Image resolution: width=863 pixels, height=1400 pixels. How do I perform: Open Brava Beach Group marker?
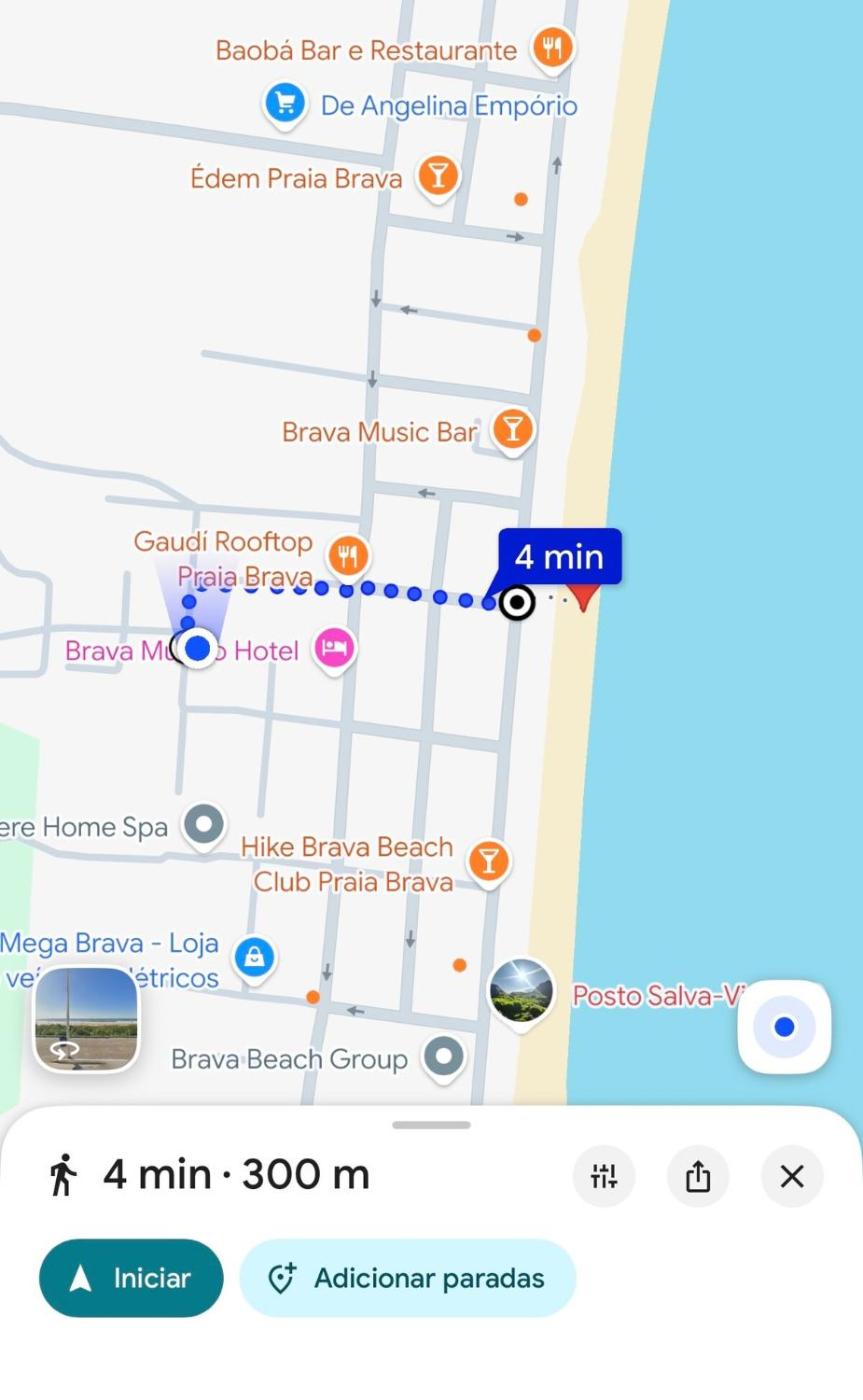(x=444, y=1056)
